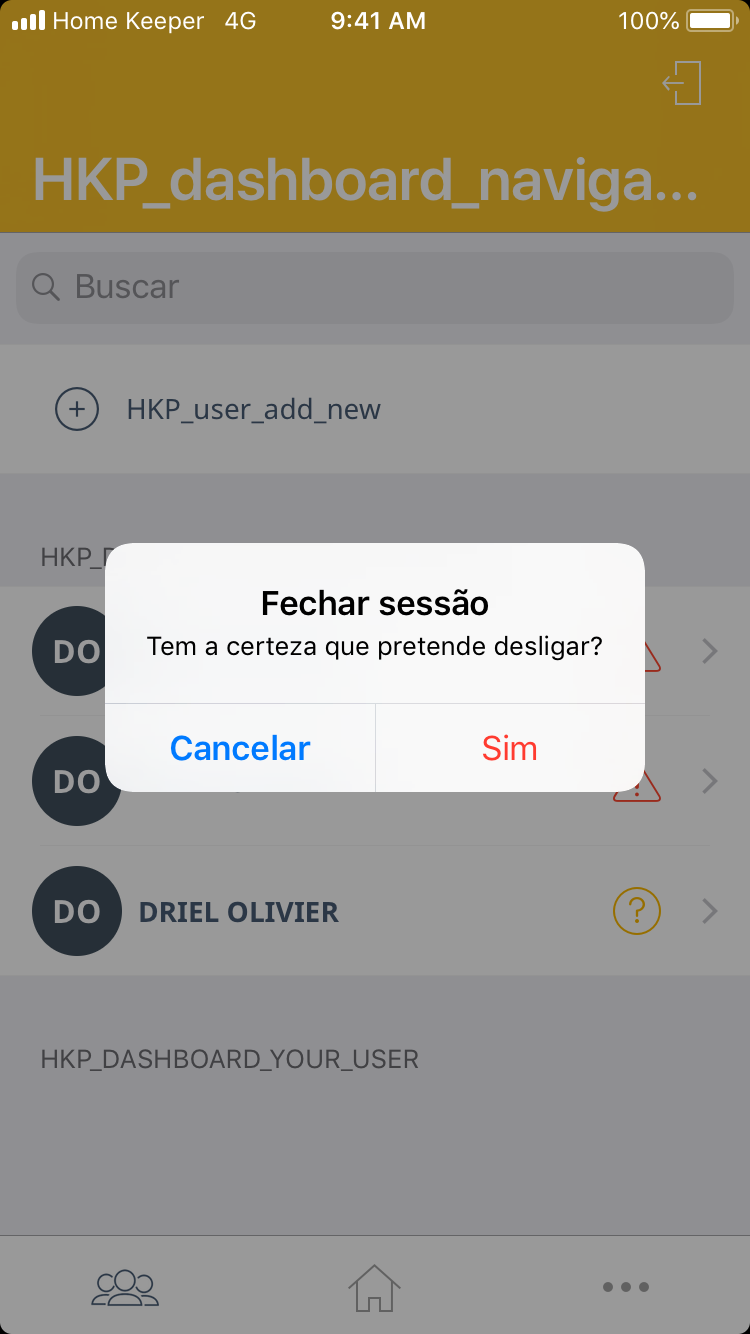The width and height of the screenshot is (750, 1334).
Task: Tap the question mark on DRIEL OLIVIER
Action: (636, 911)
